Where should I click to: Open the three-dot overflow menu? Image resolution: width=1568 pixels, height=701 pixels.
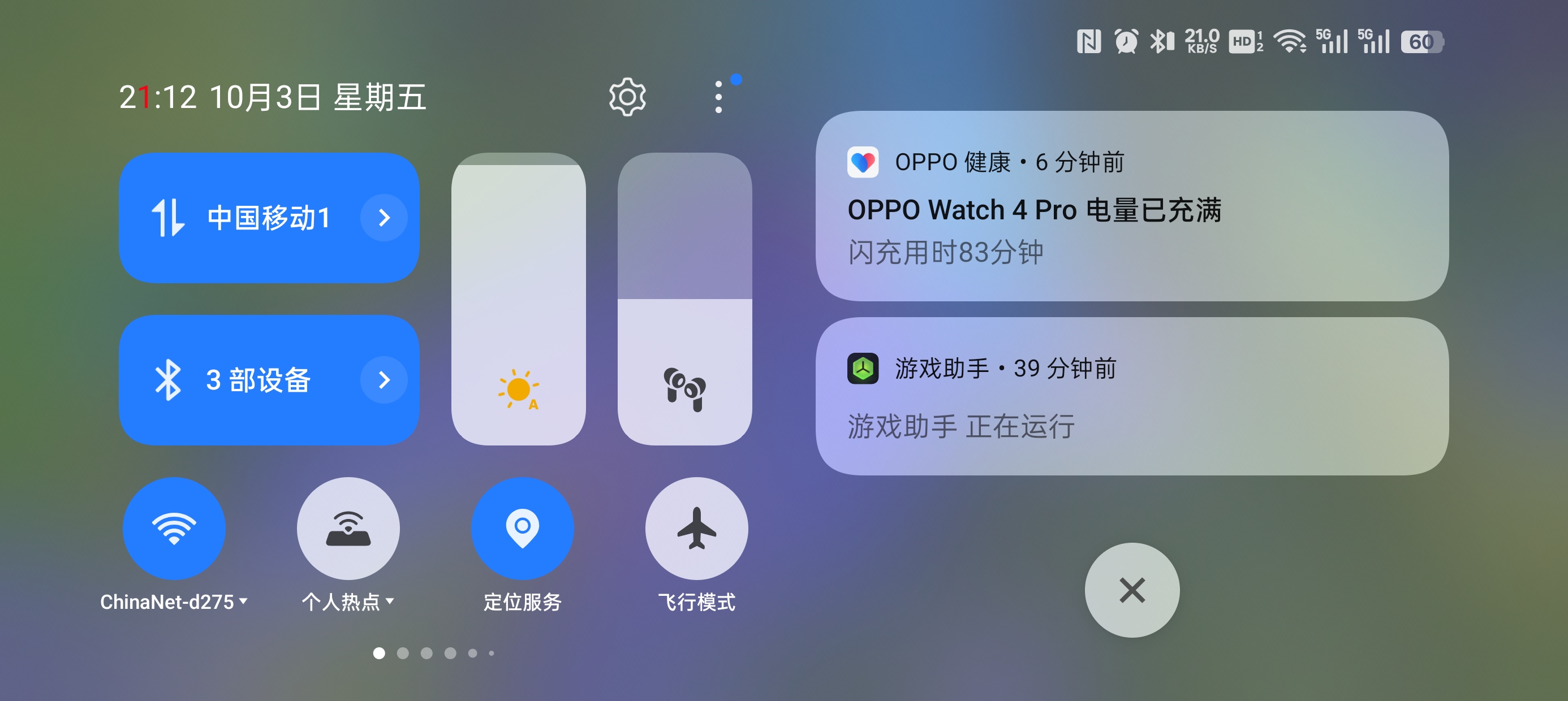719,97
